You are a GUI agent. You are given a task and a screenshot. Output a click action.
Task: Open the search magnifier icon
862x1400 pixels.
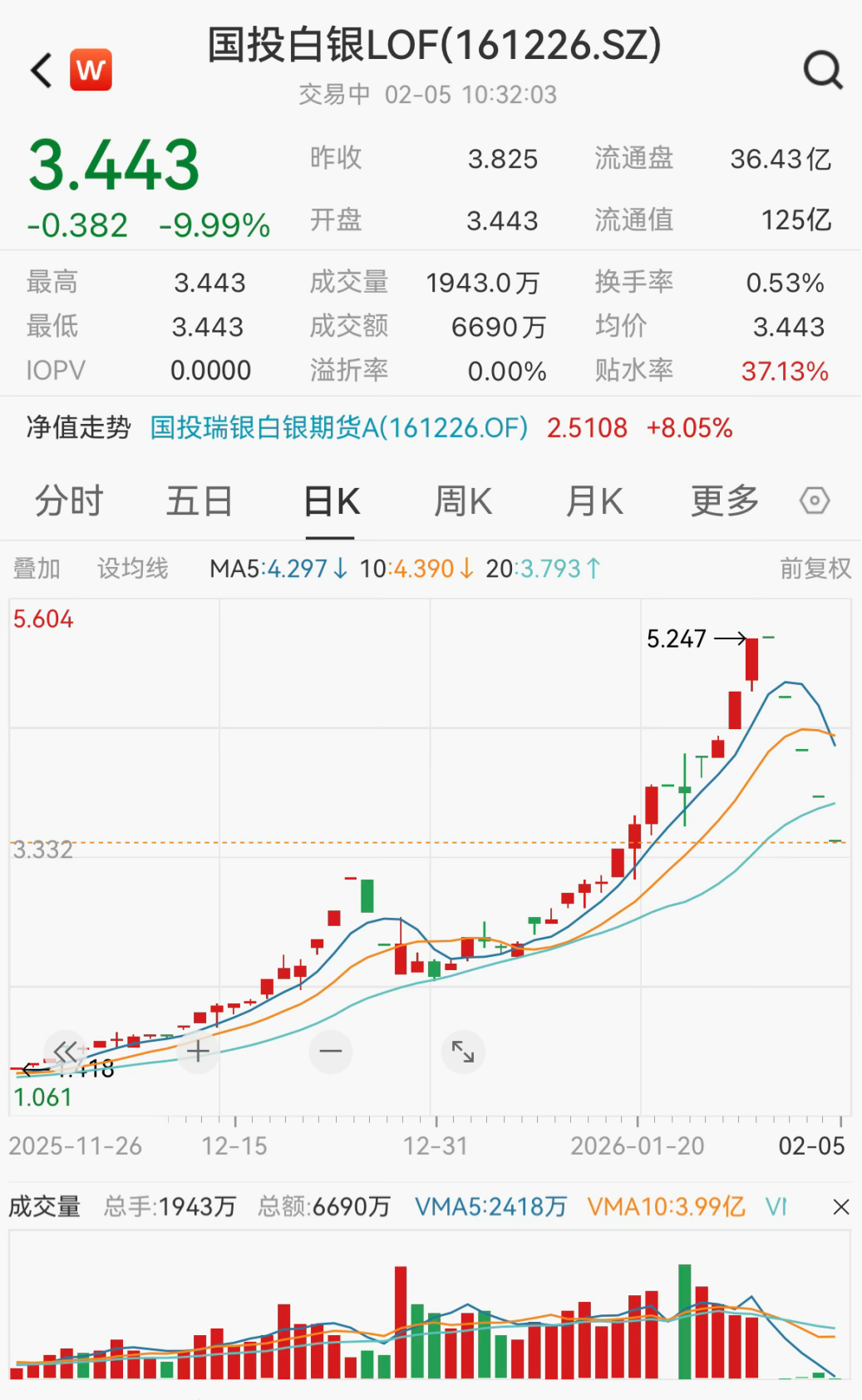click(x=823, y=70)
